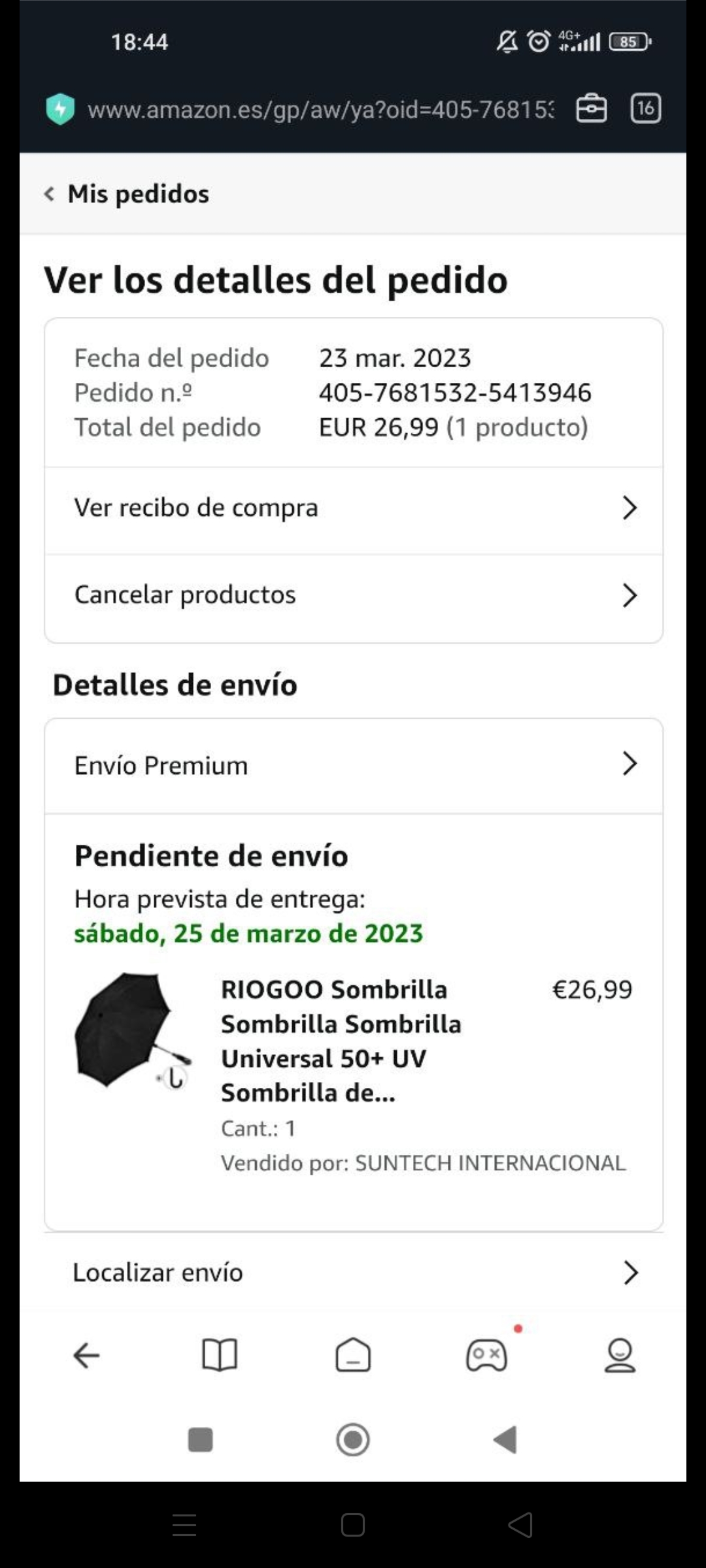Image resolution: width=706 pixels, height=1568 pixels.
Task: Open the browser bookmarks book icon
Action: pyautogui.click(x=220, y=1356)
